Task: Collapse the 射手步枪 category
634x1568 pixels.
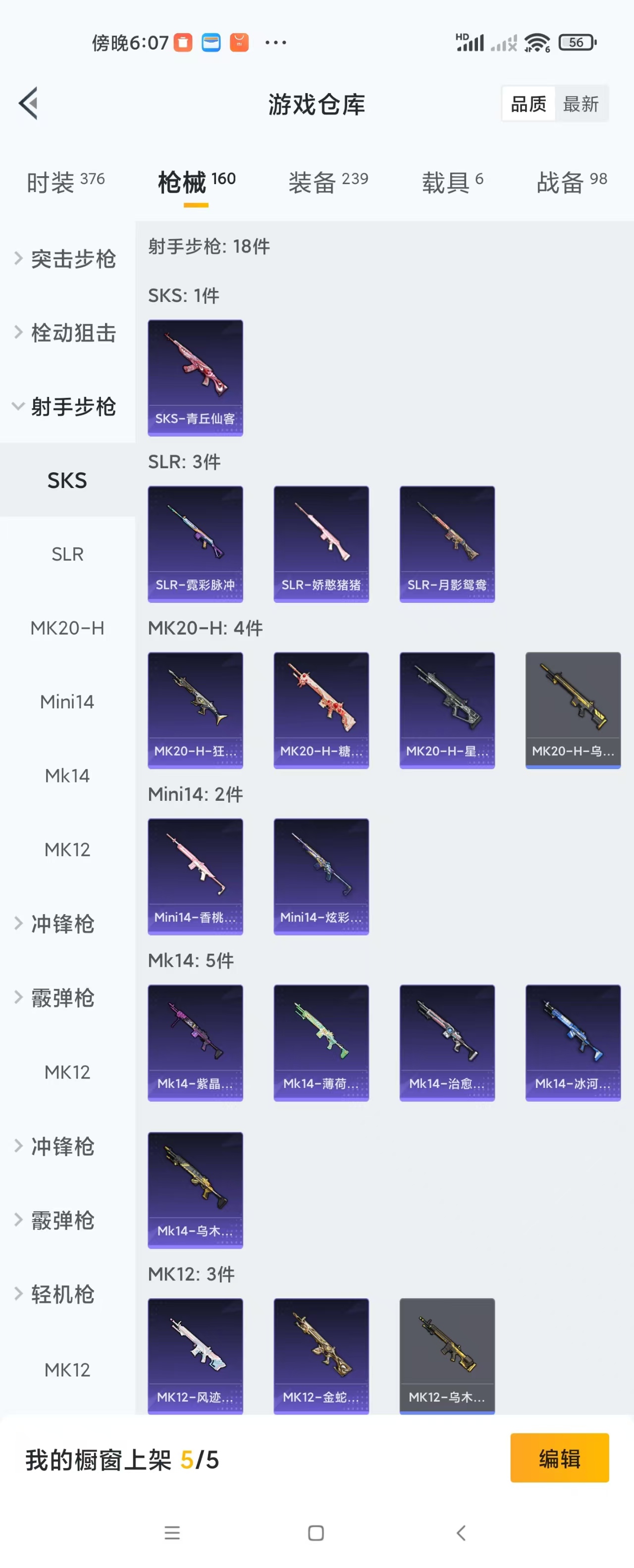Action: point(67,407)
